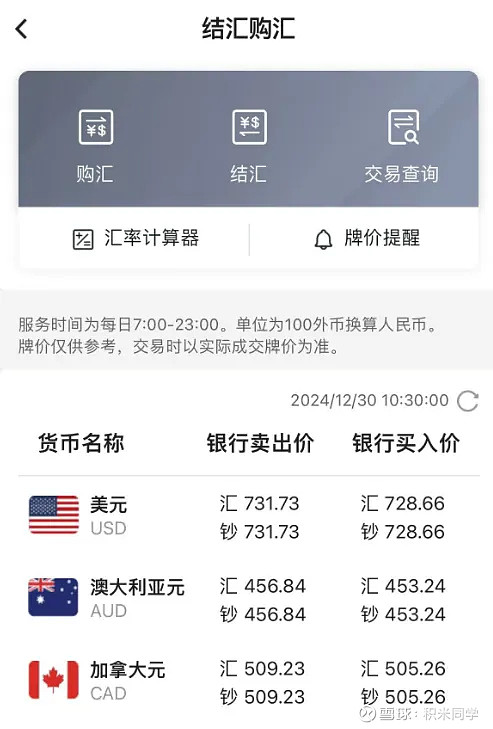Select the 澳大利亚元 AUD row
Image resolution: width=493 pixels, height=729 pixels.
click(x=249, y=600)
